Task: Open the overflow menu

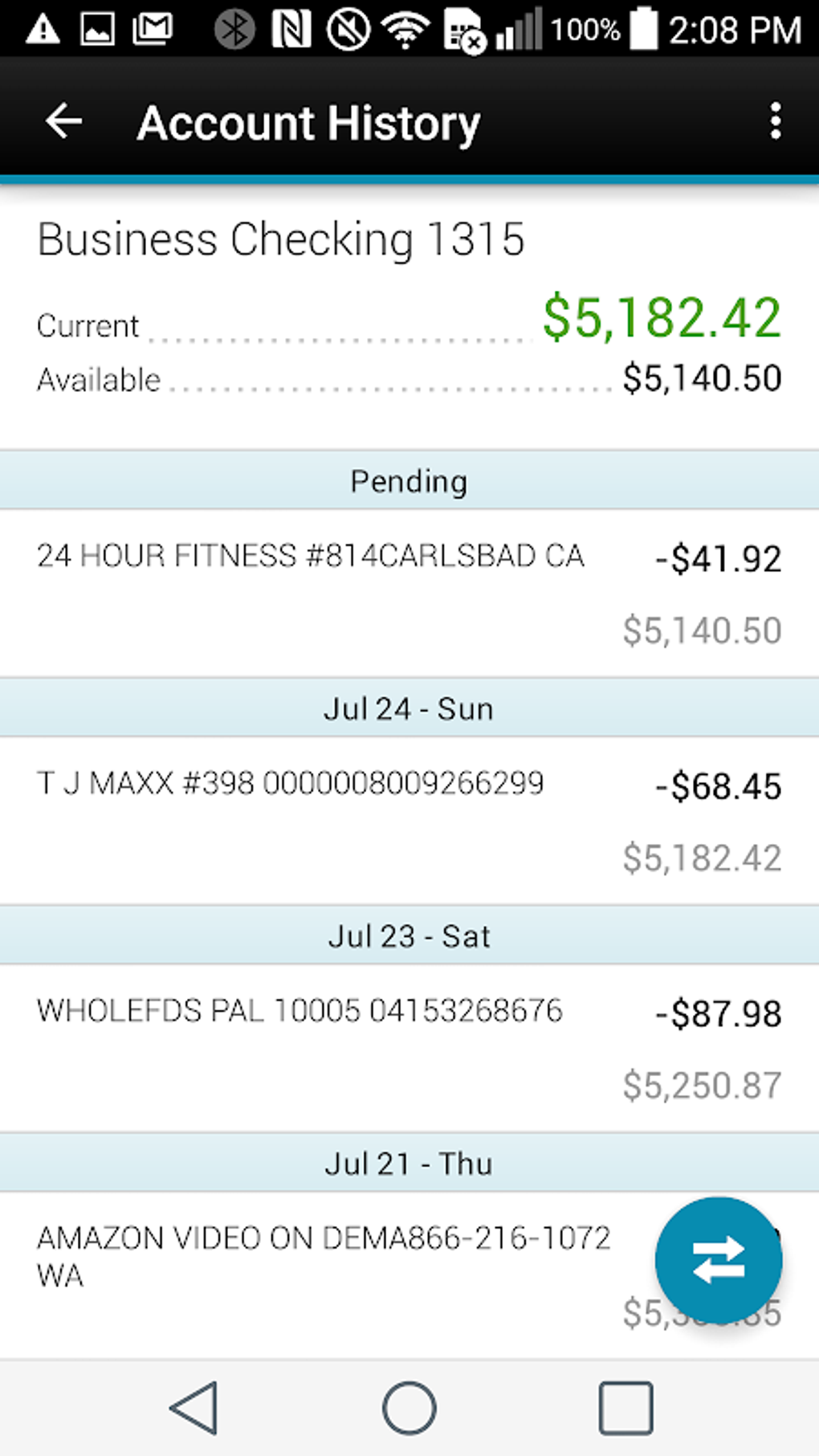Action: [x=775, y=122]
